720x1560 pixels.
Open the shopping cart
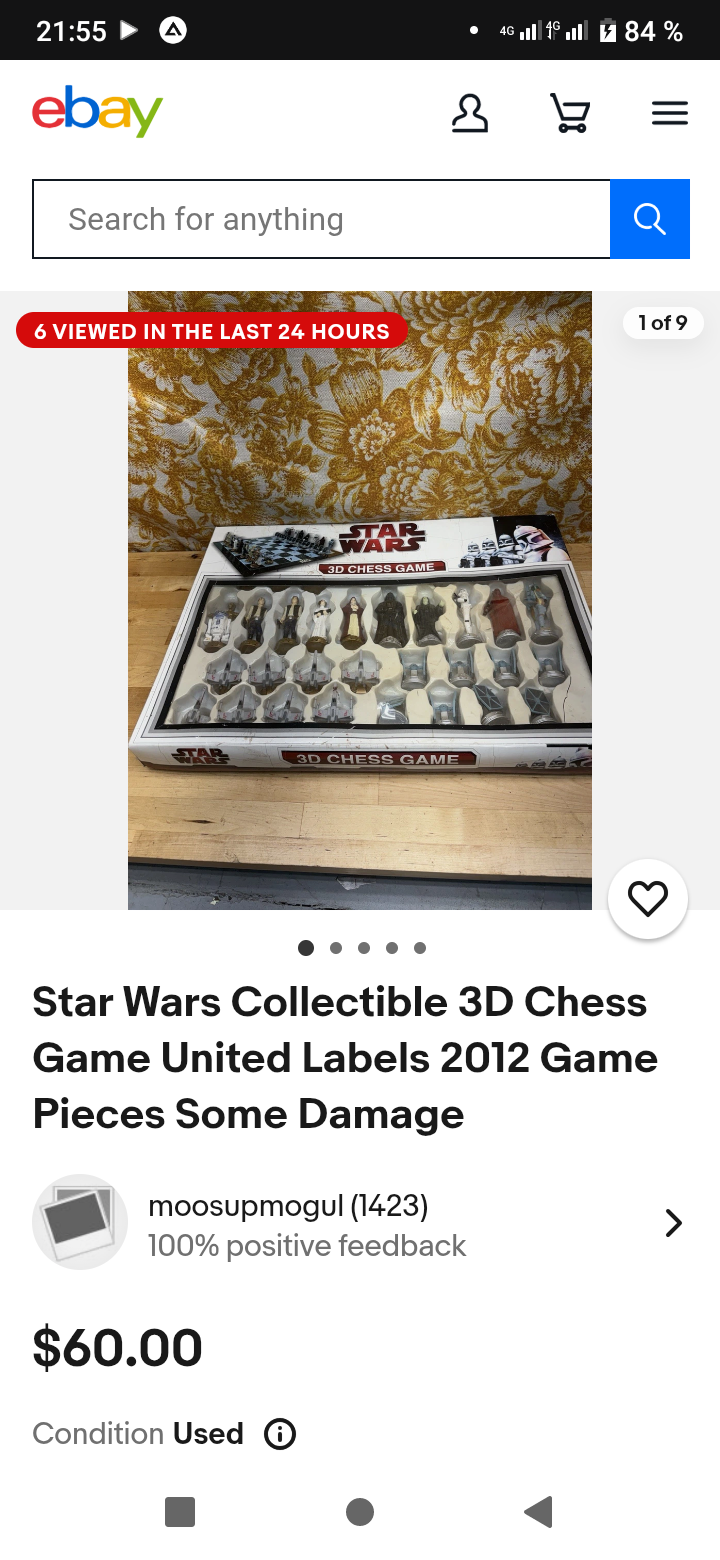pos(570,113)
